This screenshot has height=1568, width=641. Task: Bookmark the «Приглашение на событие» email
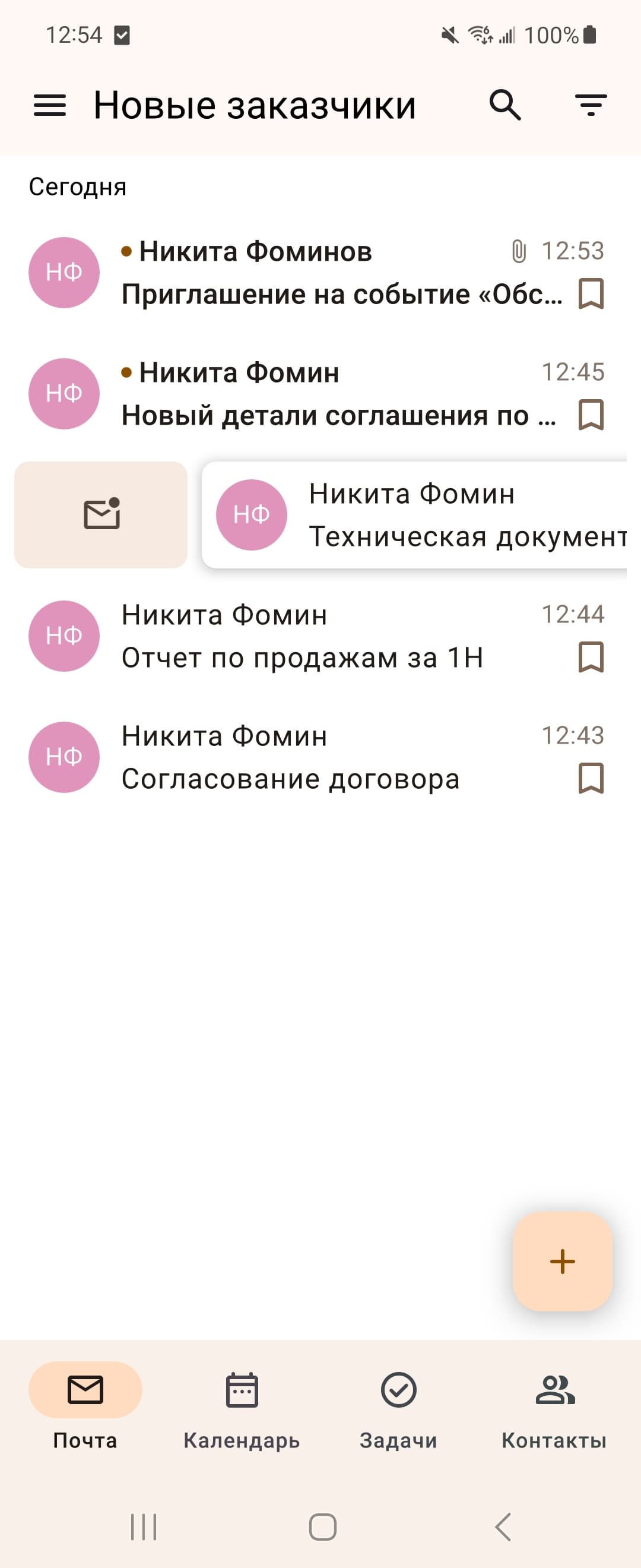click(x=591, y=294)
